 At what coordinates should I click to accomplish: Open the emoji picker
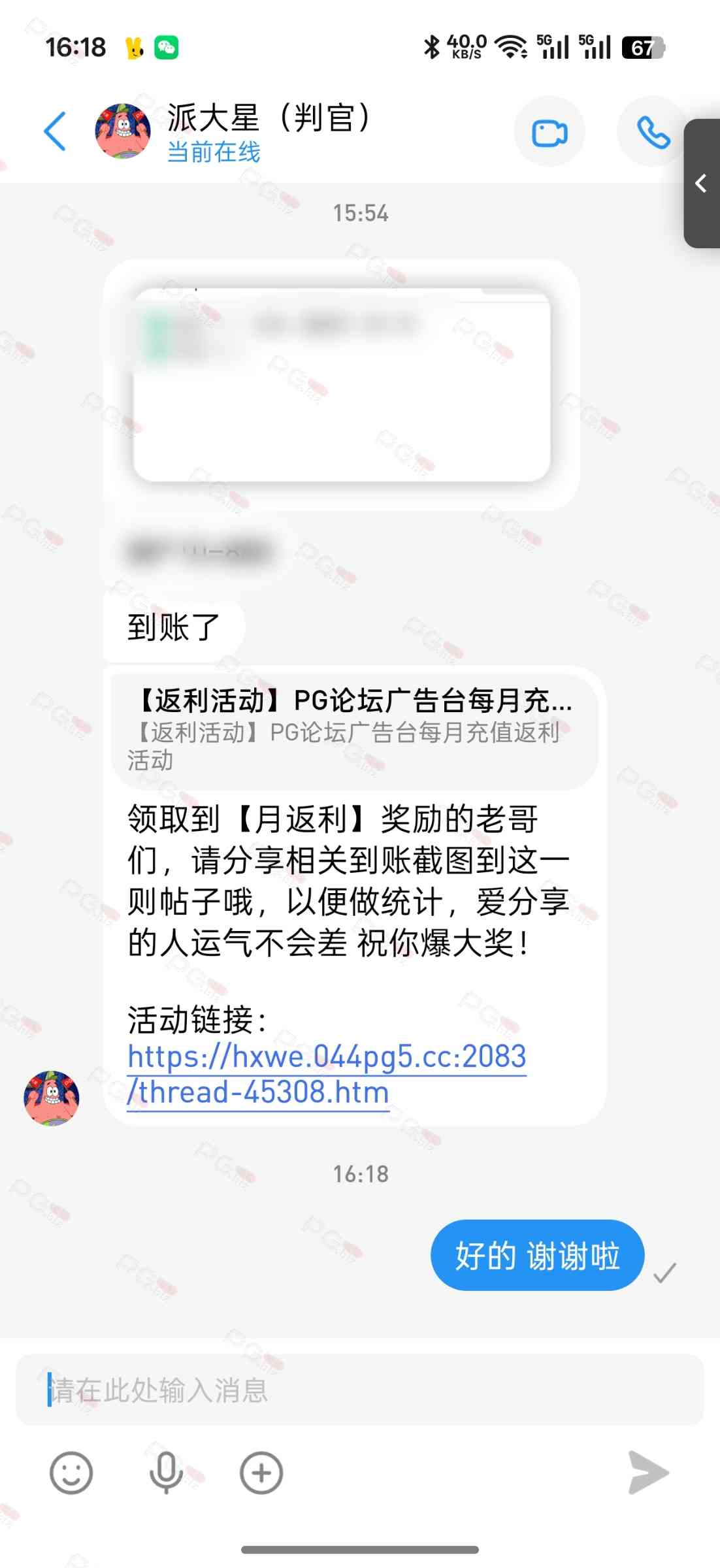tap(71, 1473)
